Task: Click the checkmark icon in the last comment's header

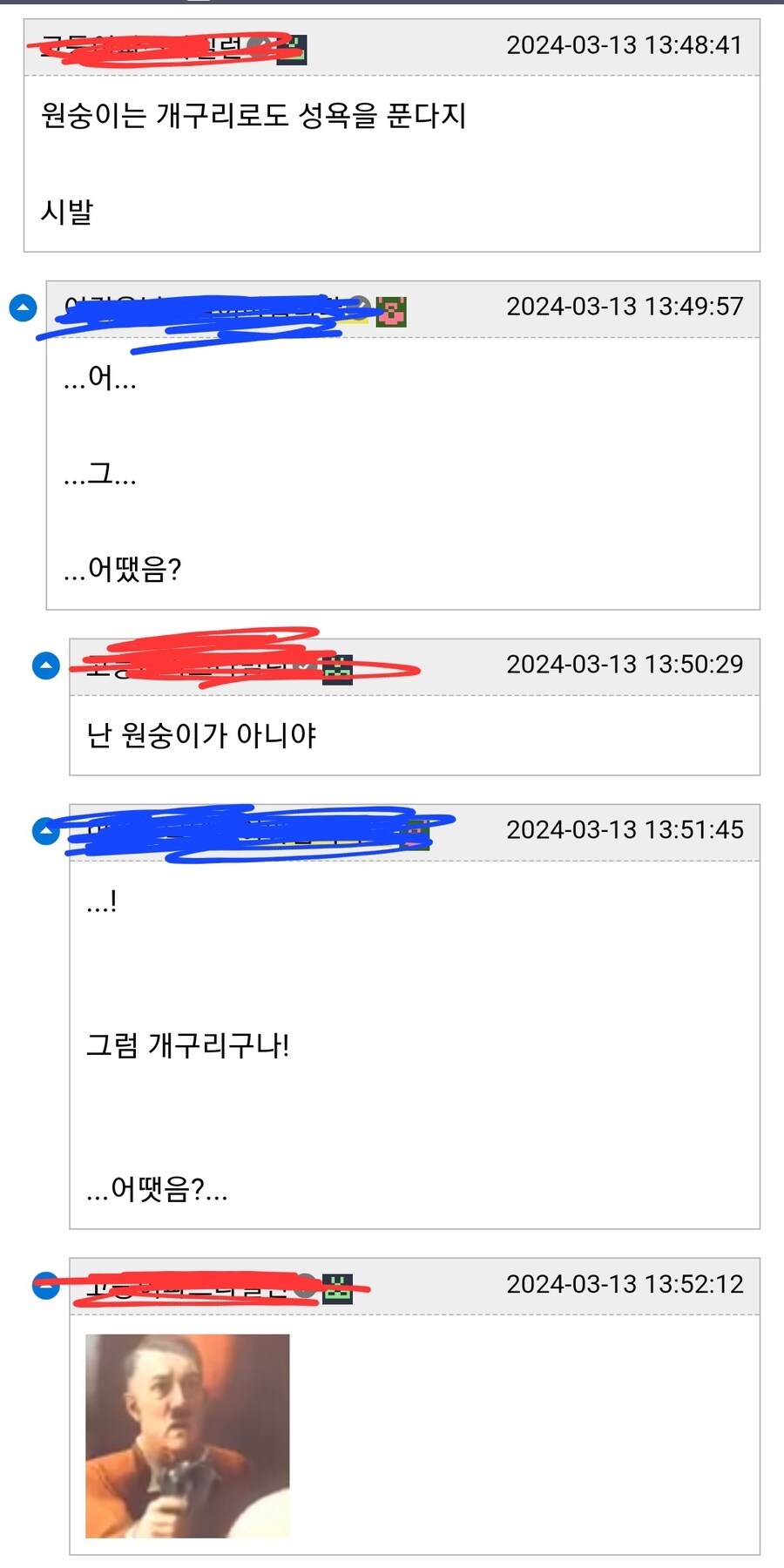Action: pyautogui.click(x=305, y=1284)
